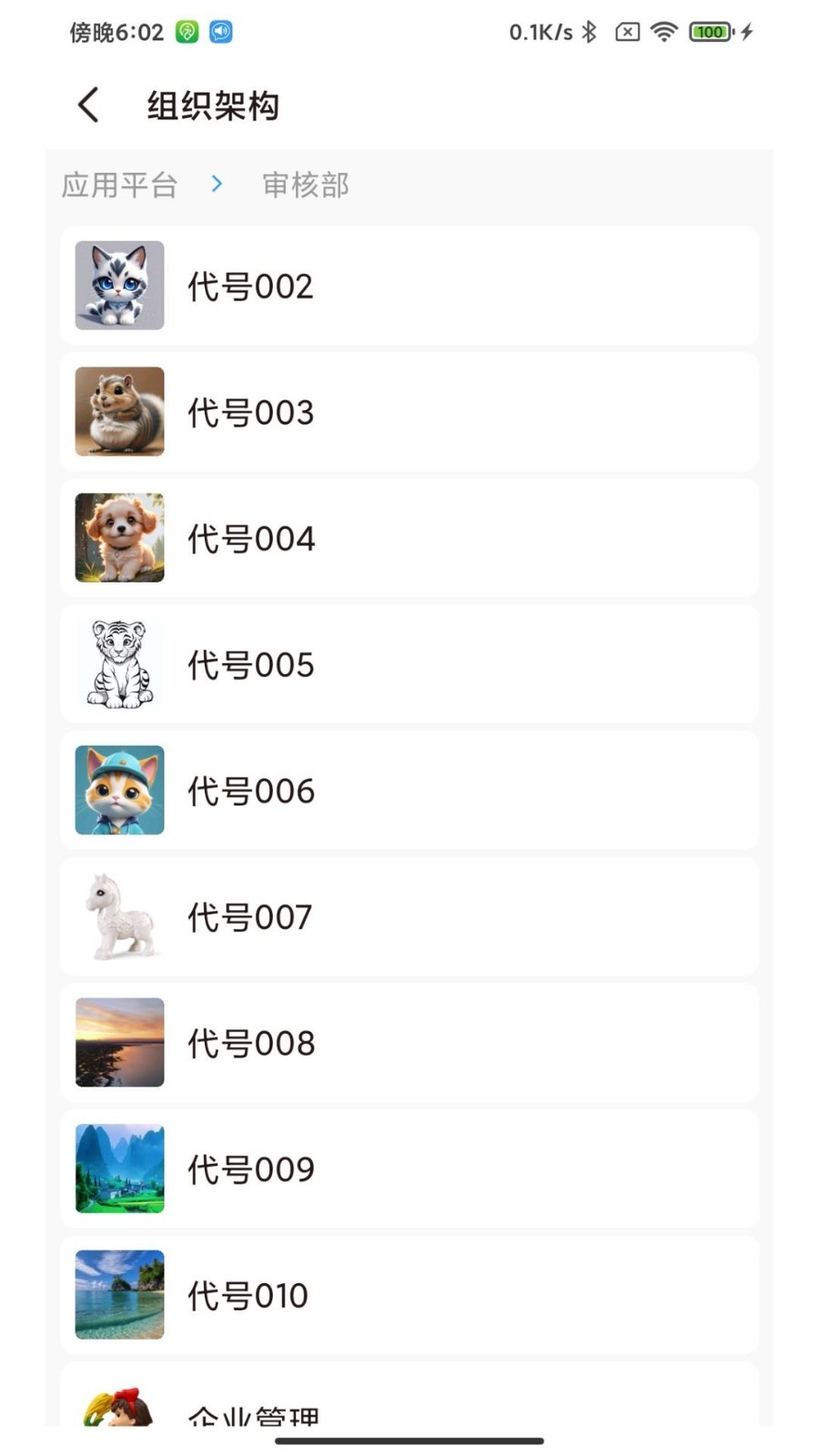The width and height of the screenshot is (819, 1456).
Task: Open member 代号006
Action: click(409, 791)
